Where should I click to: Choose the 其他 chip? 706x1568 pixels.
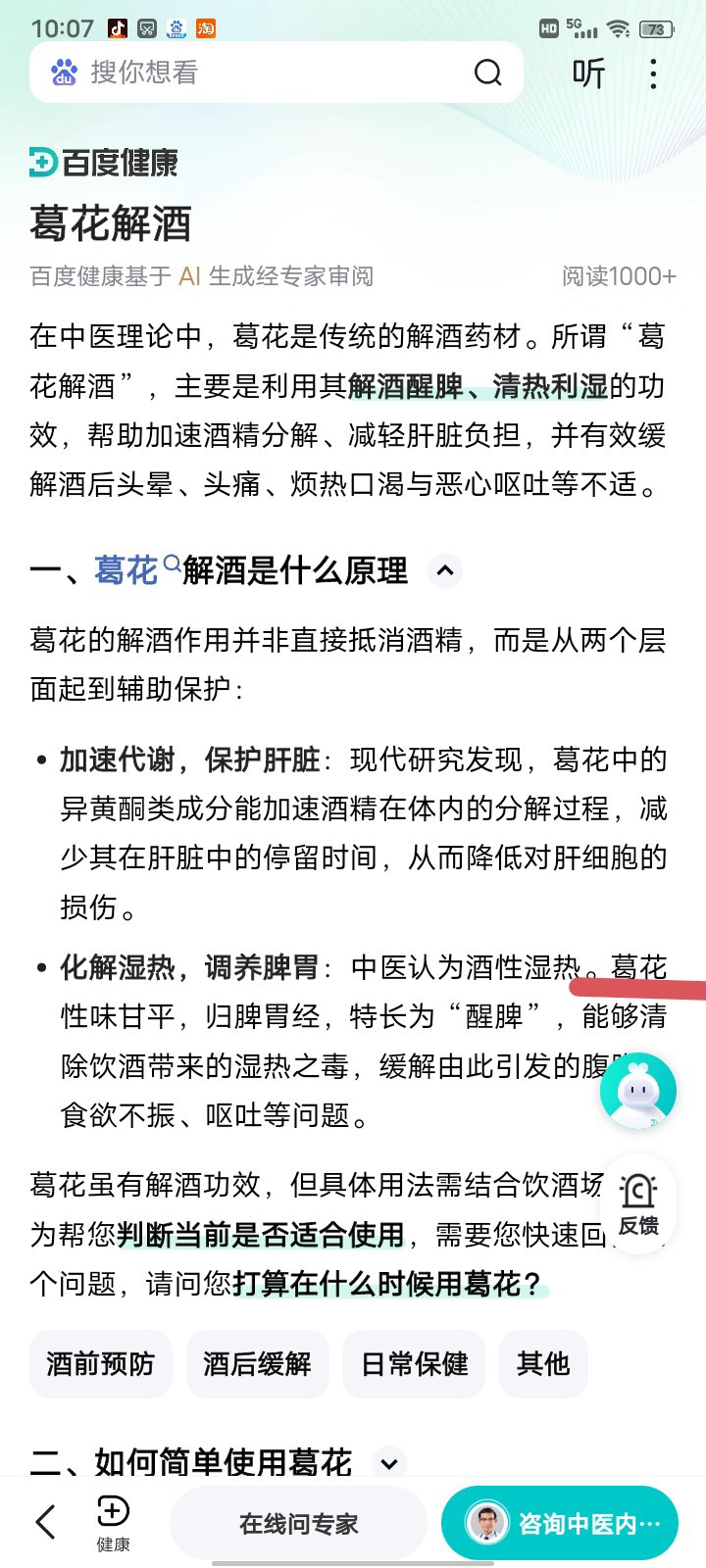[543, 1363]
